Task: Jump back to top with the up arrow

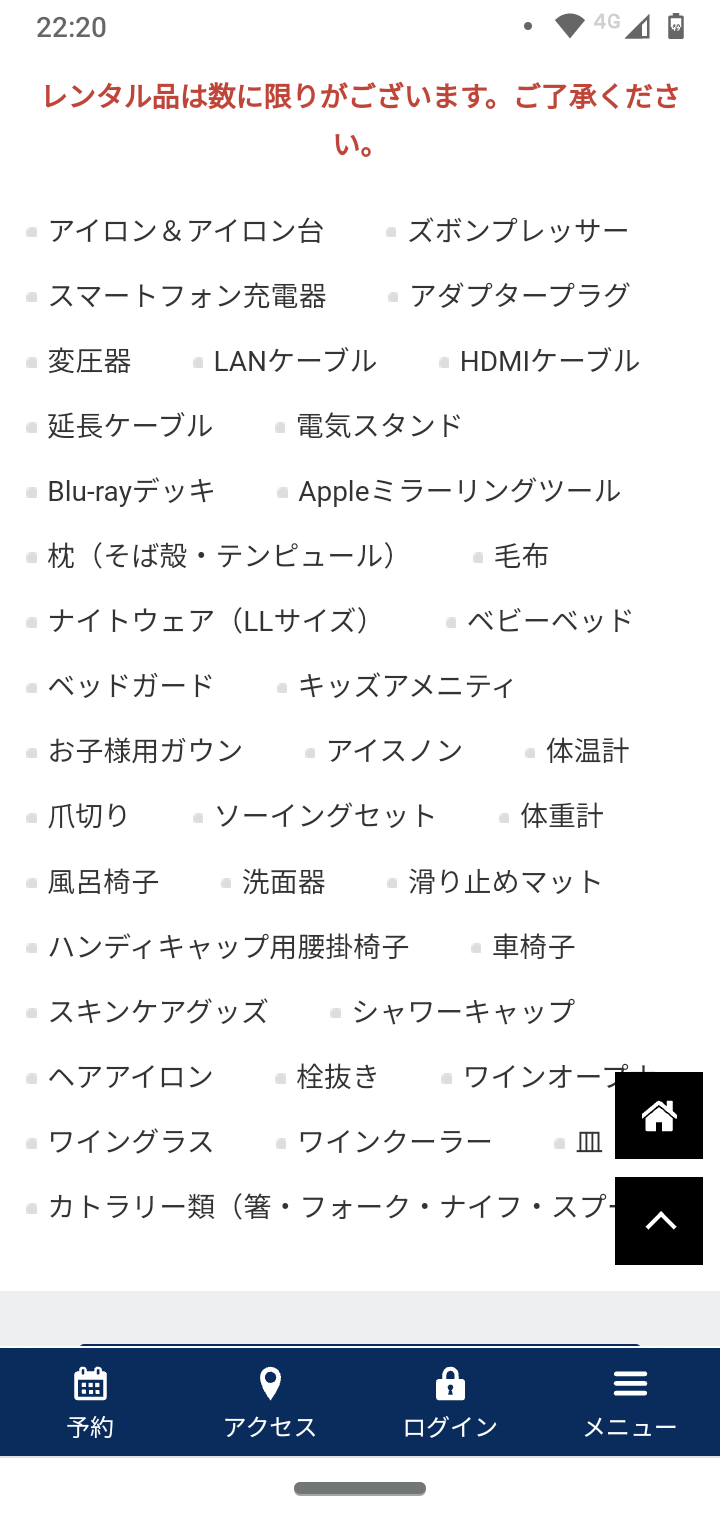Action: click(x=659, y=1221)
